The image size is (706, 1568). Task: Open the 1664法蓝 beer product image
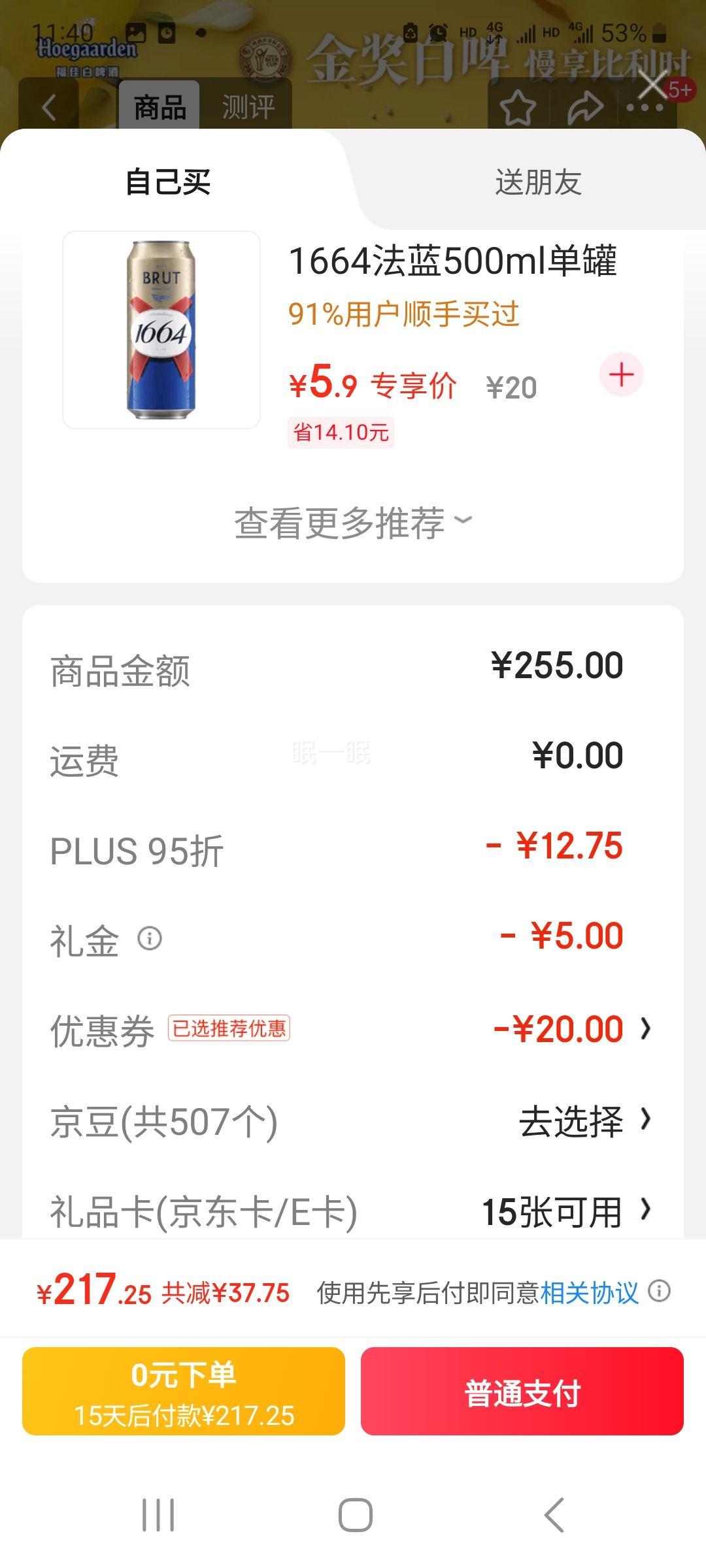(161, 330)
